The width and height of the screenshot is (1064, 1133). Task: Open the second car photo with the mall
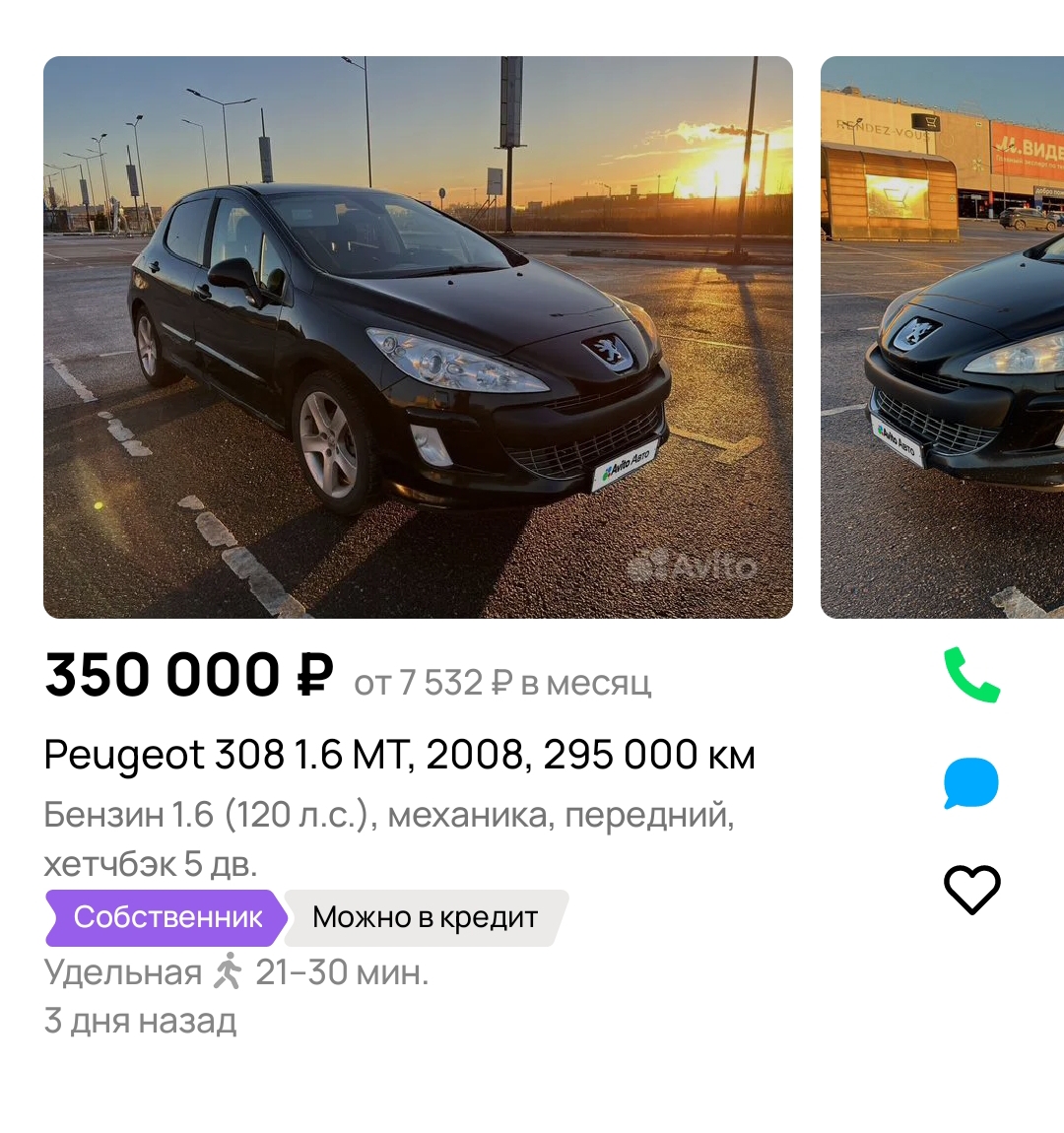point(942,337)
